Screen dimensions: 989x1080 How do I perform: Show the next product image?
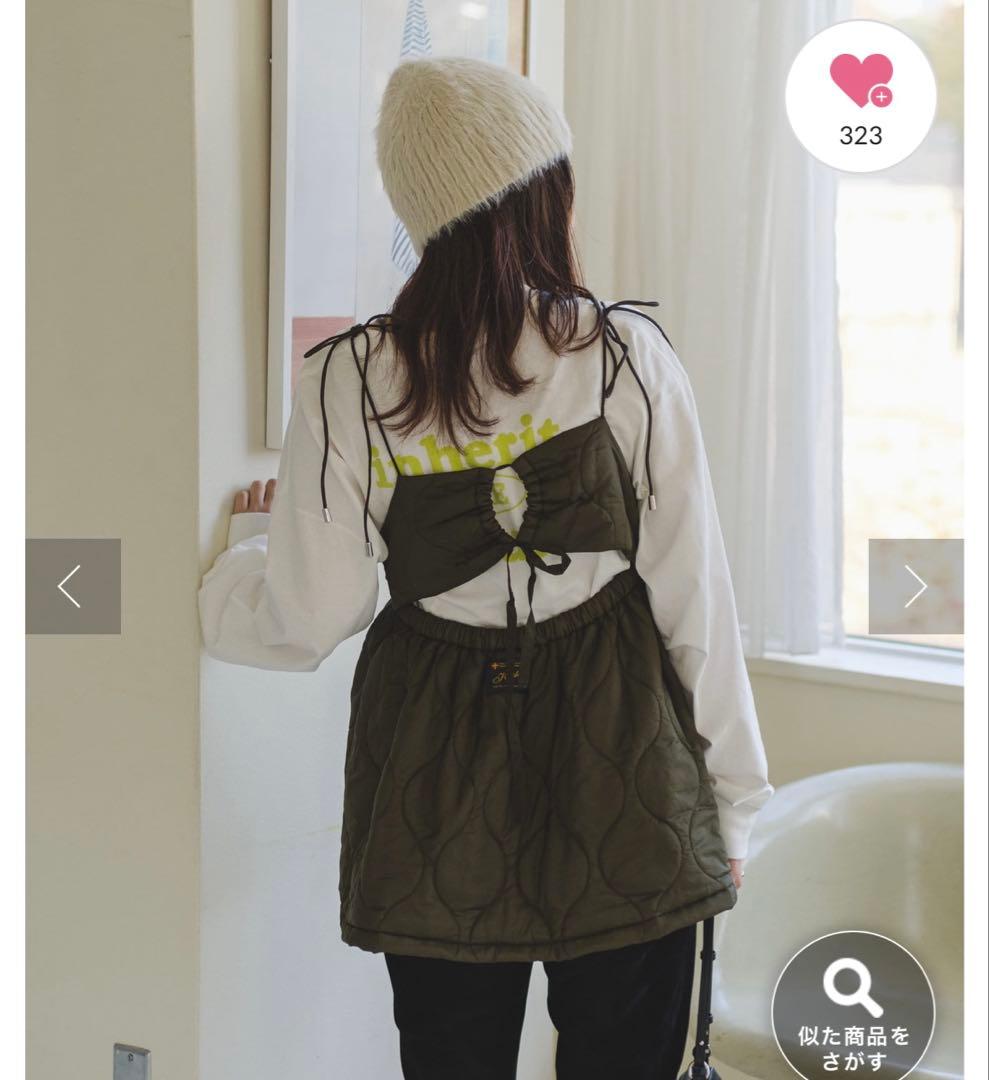point(915,586)
